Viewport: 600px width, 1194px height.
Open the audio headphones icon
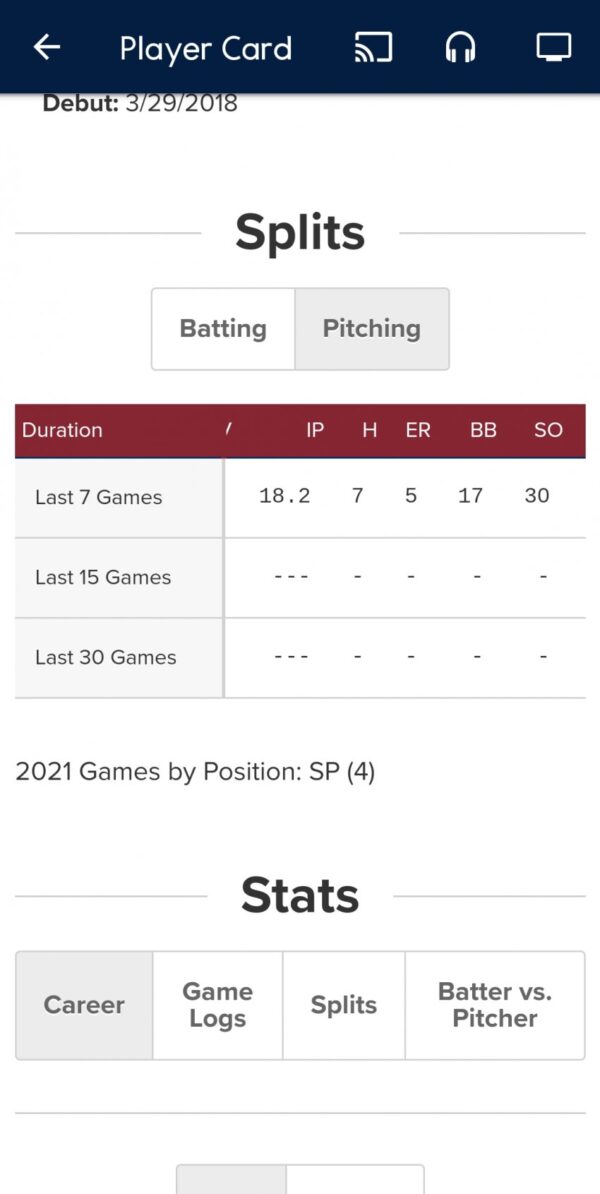pyautogui.click(x=460, y=47)
